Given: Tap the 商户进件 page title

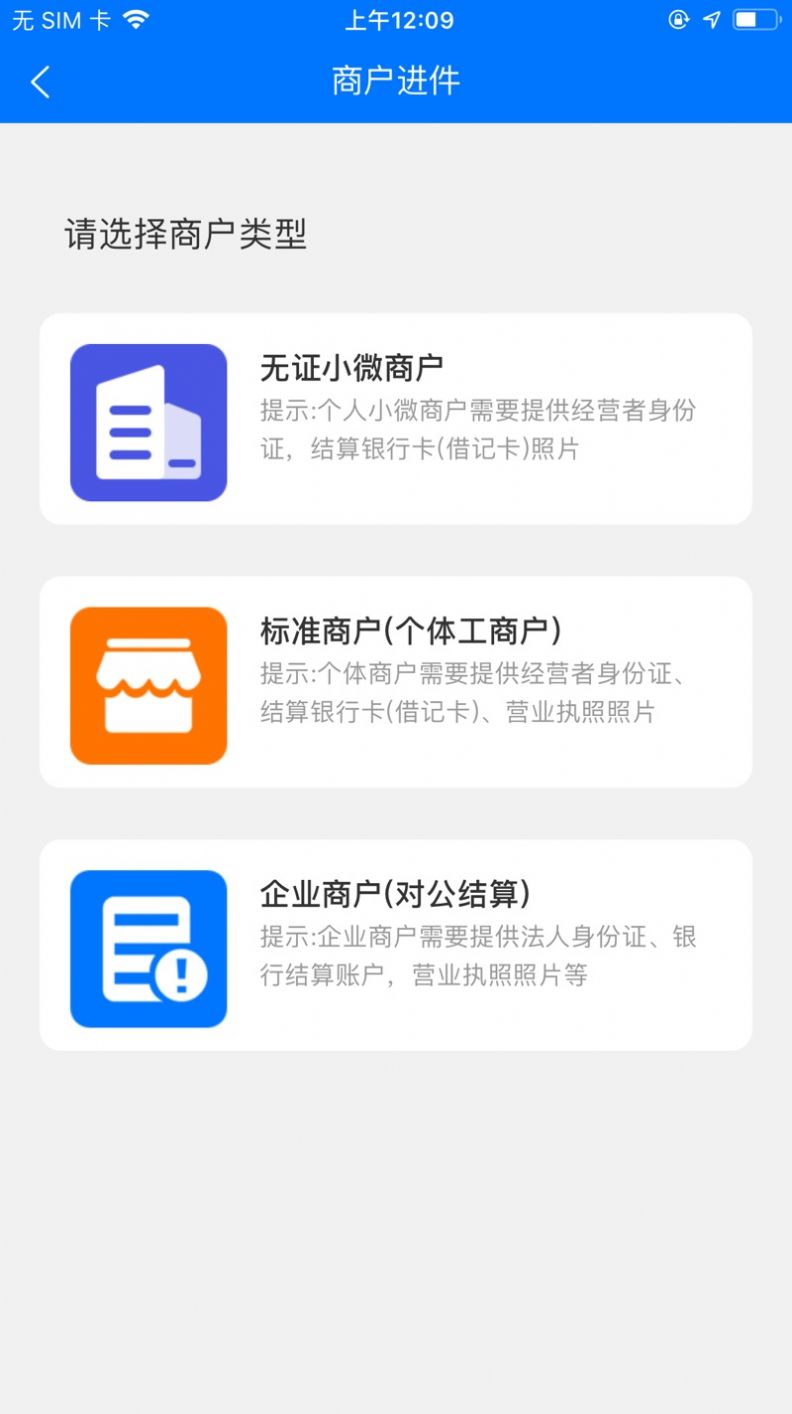Looking at the screenshot, I should [396, 82].
